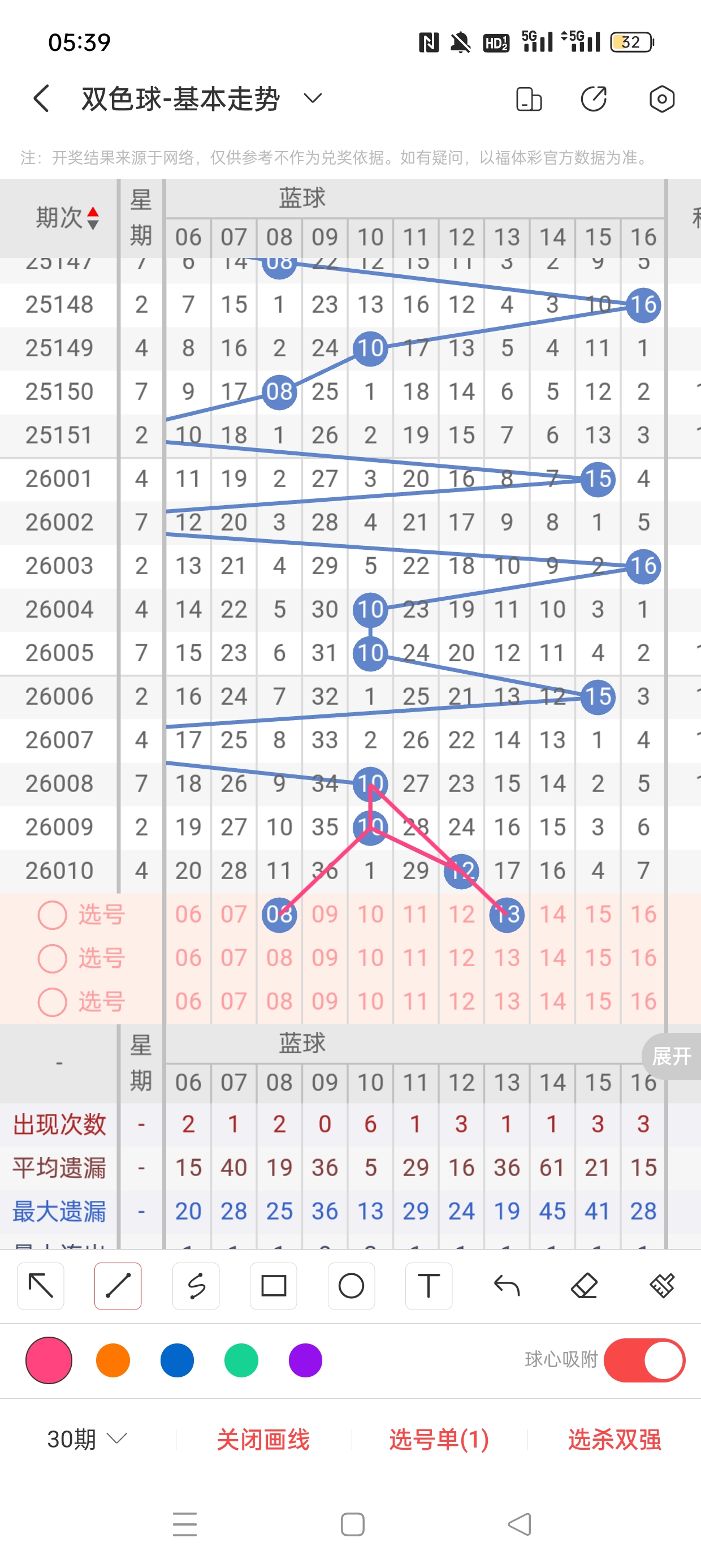Open the 双色球-基本走势 chart type dropdown

[x=312, y=98]
